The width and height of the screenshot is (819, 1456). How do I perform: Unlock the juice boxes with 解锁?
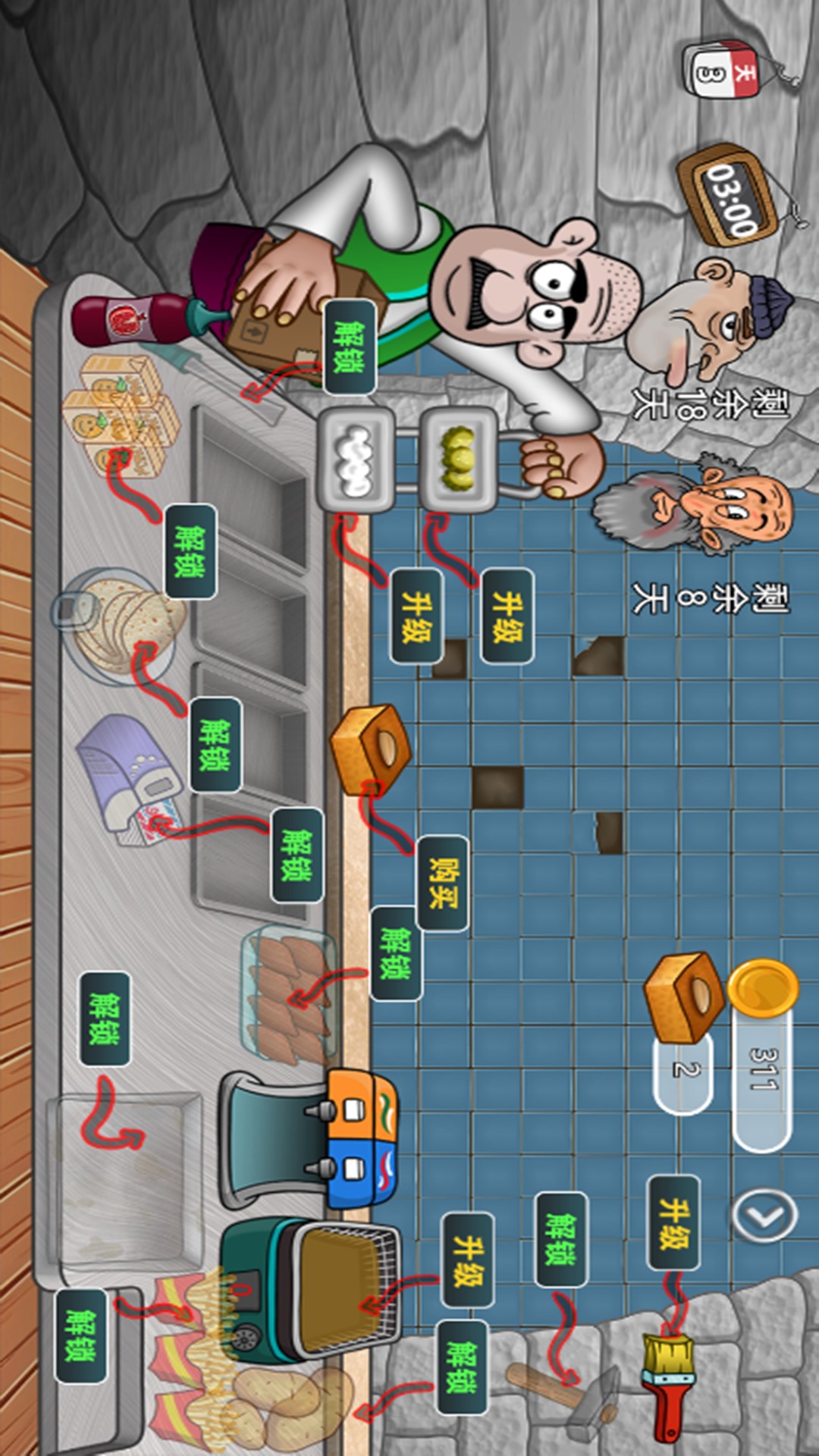tap(190, 551)
